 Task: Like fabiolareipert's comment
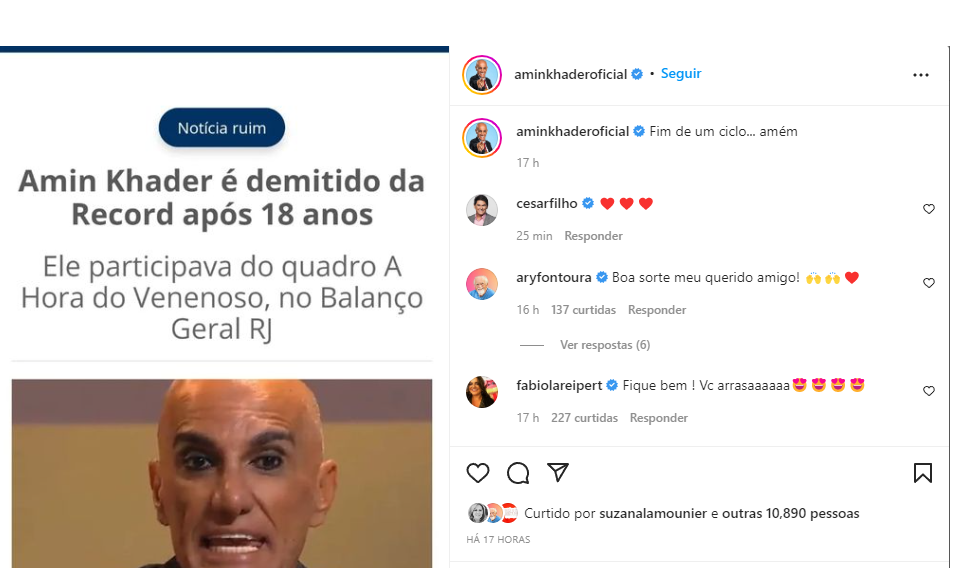[928, 391]
